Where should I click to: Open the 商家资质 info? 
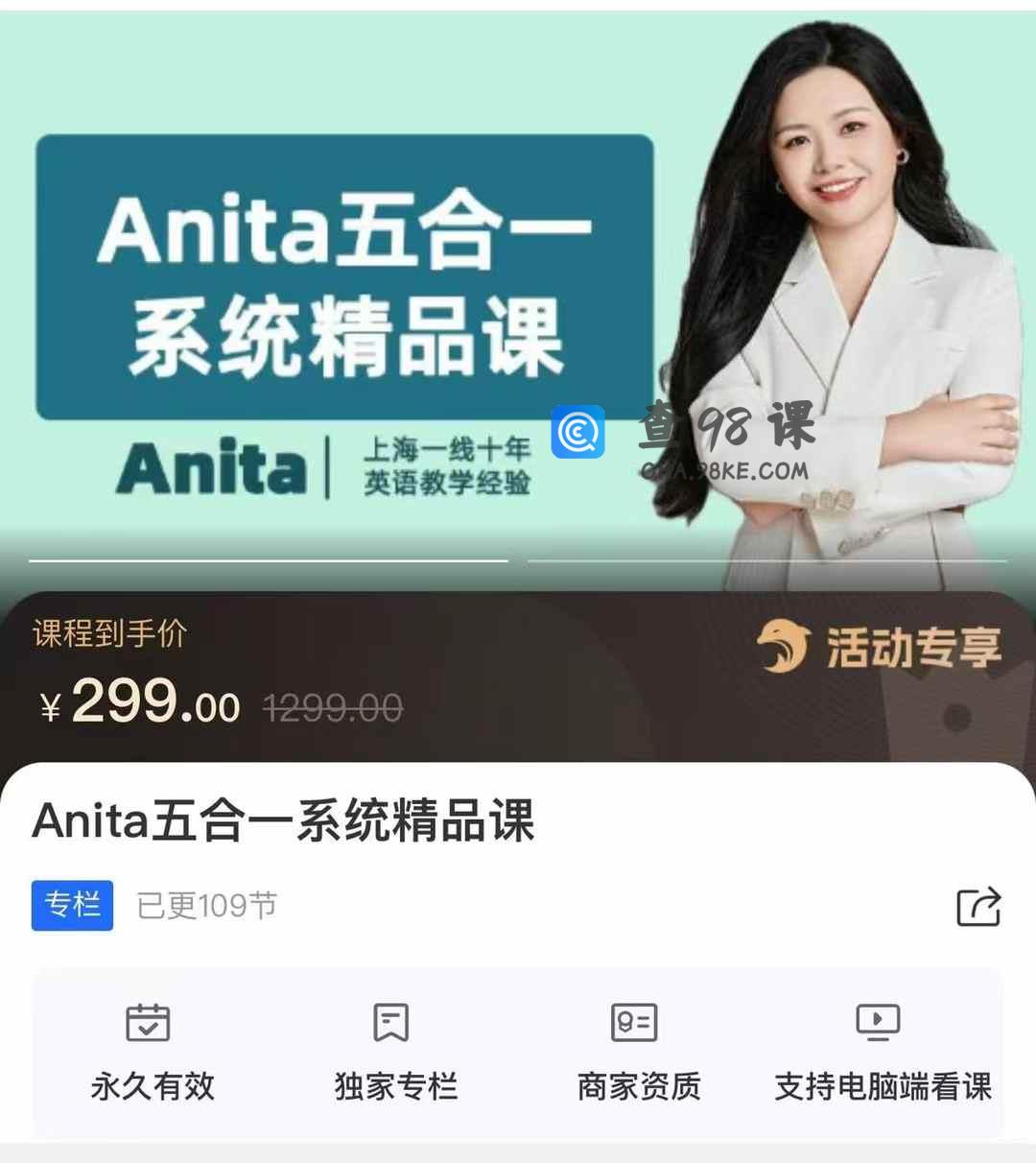pyautogui.click(x=638, y=1053)
